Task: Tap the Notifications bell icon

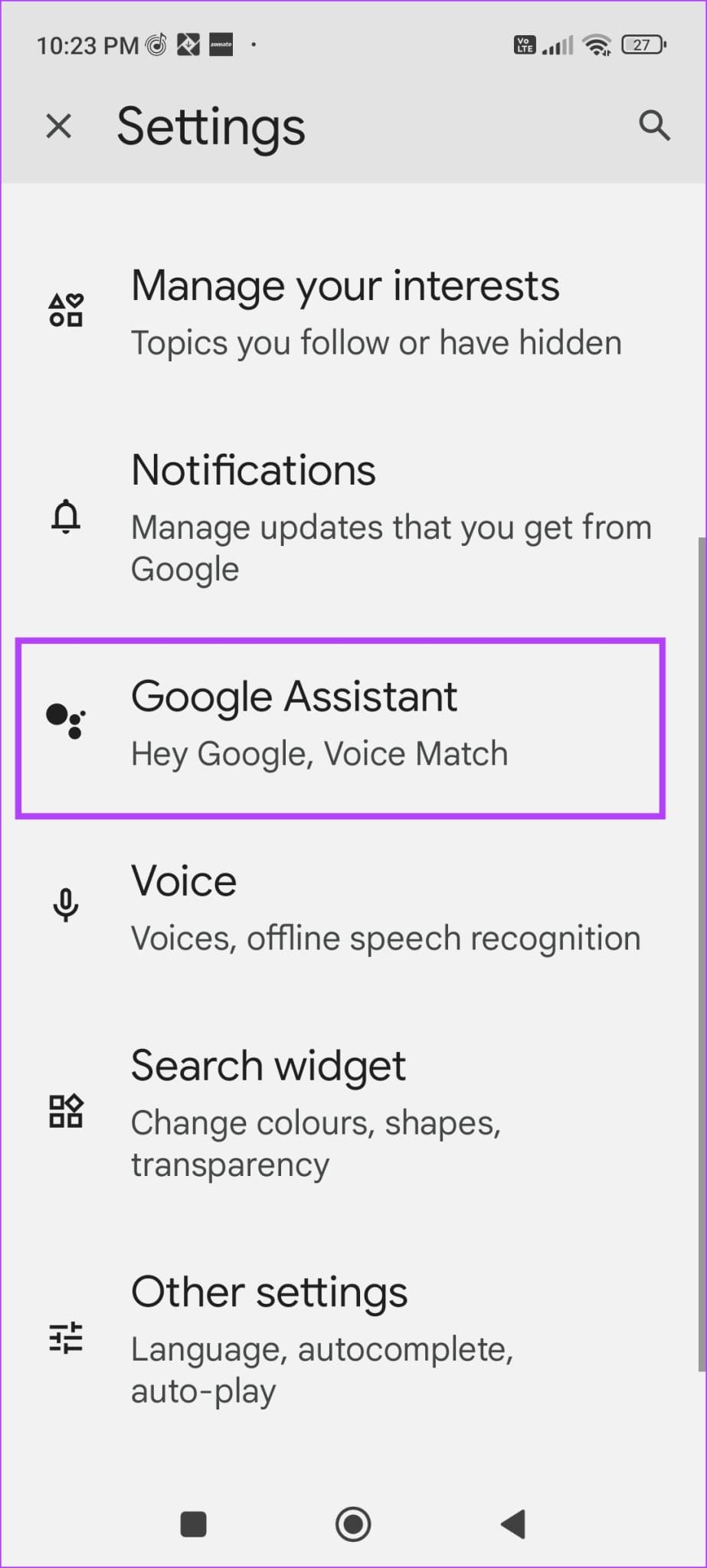Action: pyautogui.click(x=66, y=518)
